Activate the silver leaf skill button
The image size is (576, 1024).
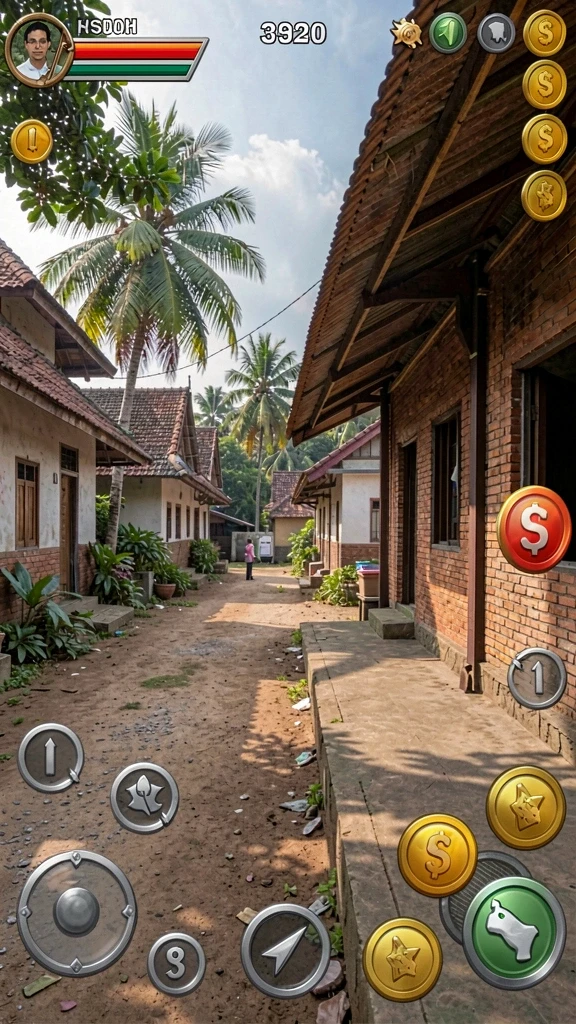pos(144,797)
